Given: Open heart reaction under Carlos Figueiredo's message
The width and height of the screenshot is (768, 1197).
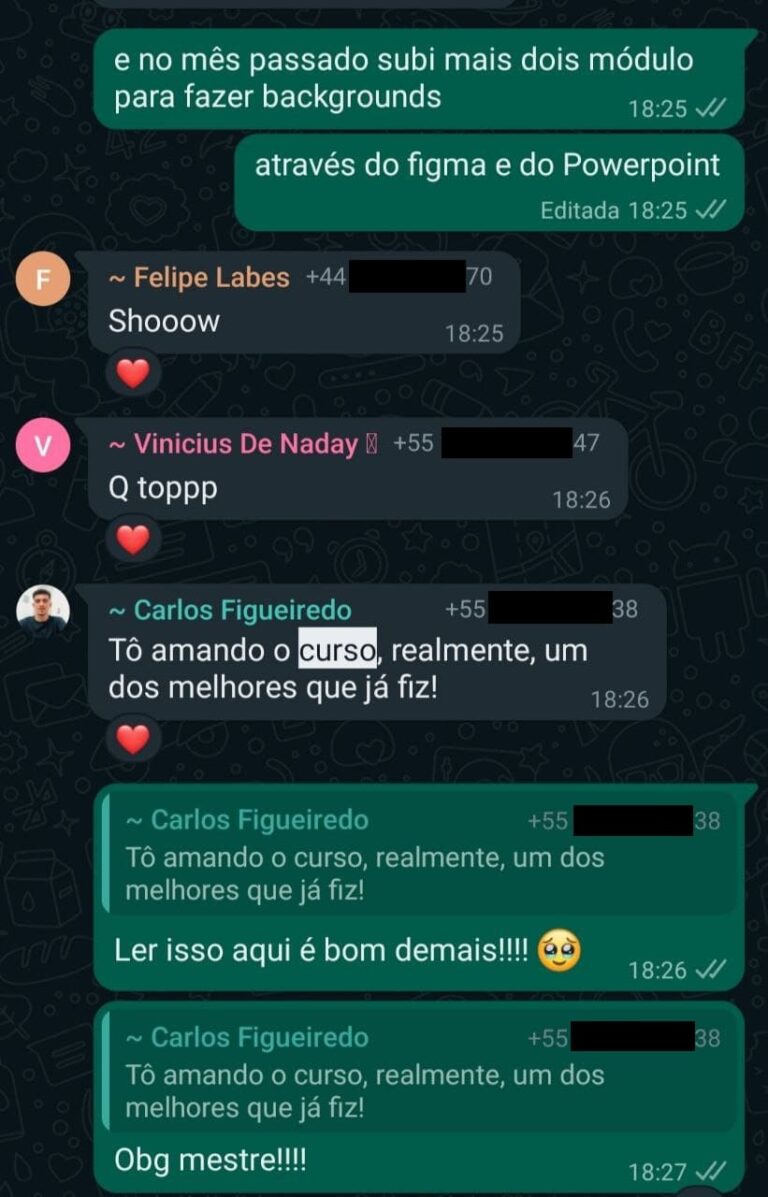Looking at the screenshot, I should click(133, 739).
